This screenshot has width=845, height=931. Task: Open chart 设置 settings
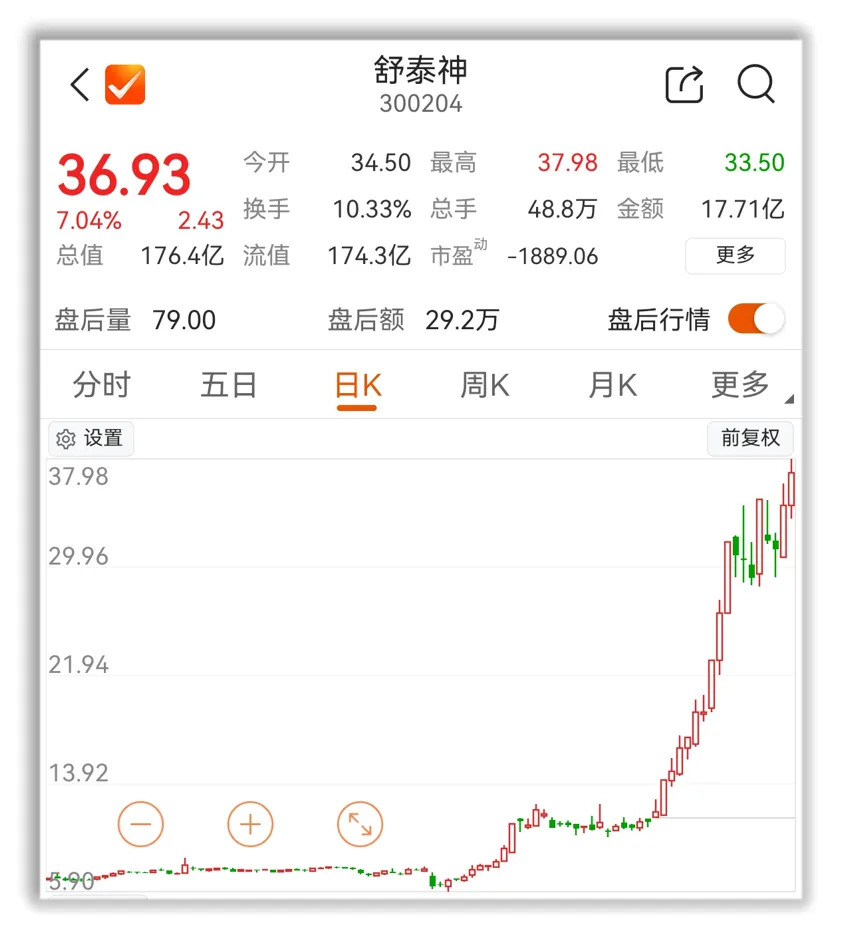91,439
